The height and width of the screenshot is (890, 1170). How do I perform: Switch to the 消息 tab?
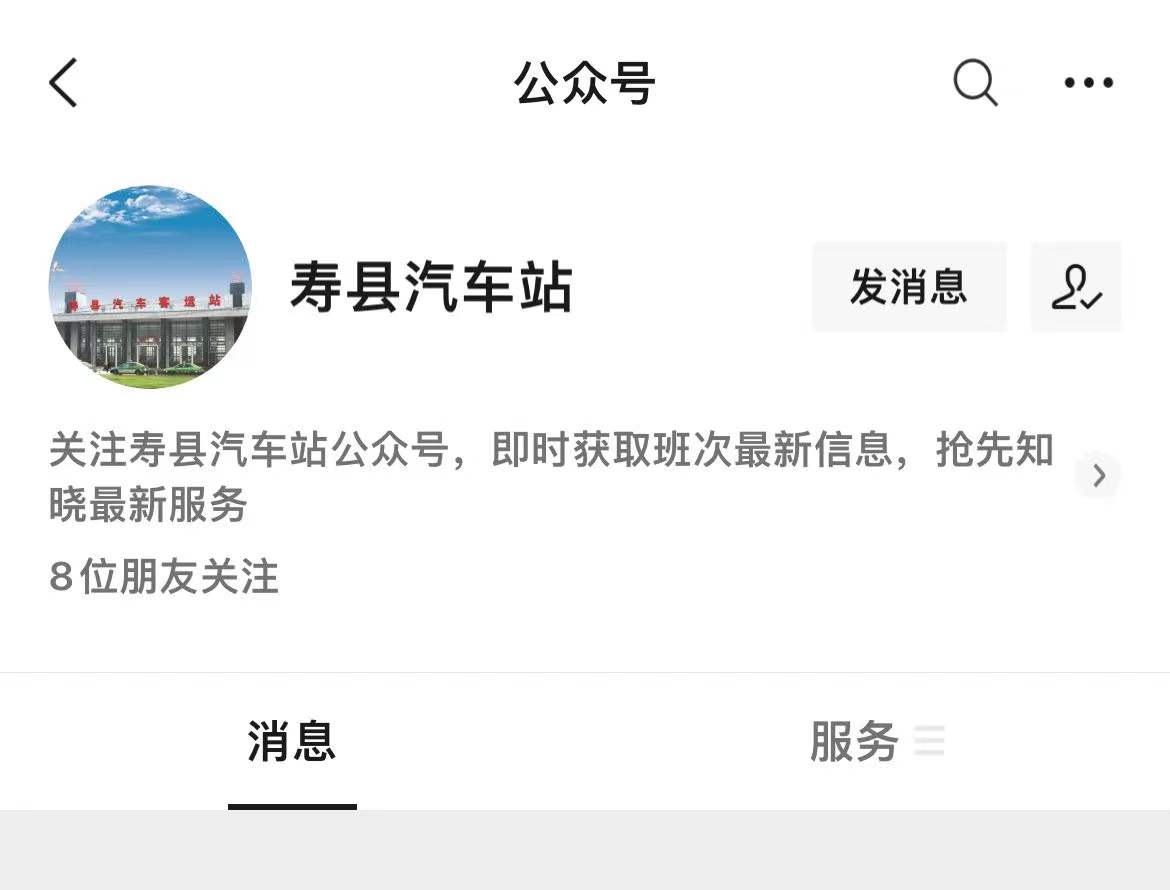(292, 742)
